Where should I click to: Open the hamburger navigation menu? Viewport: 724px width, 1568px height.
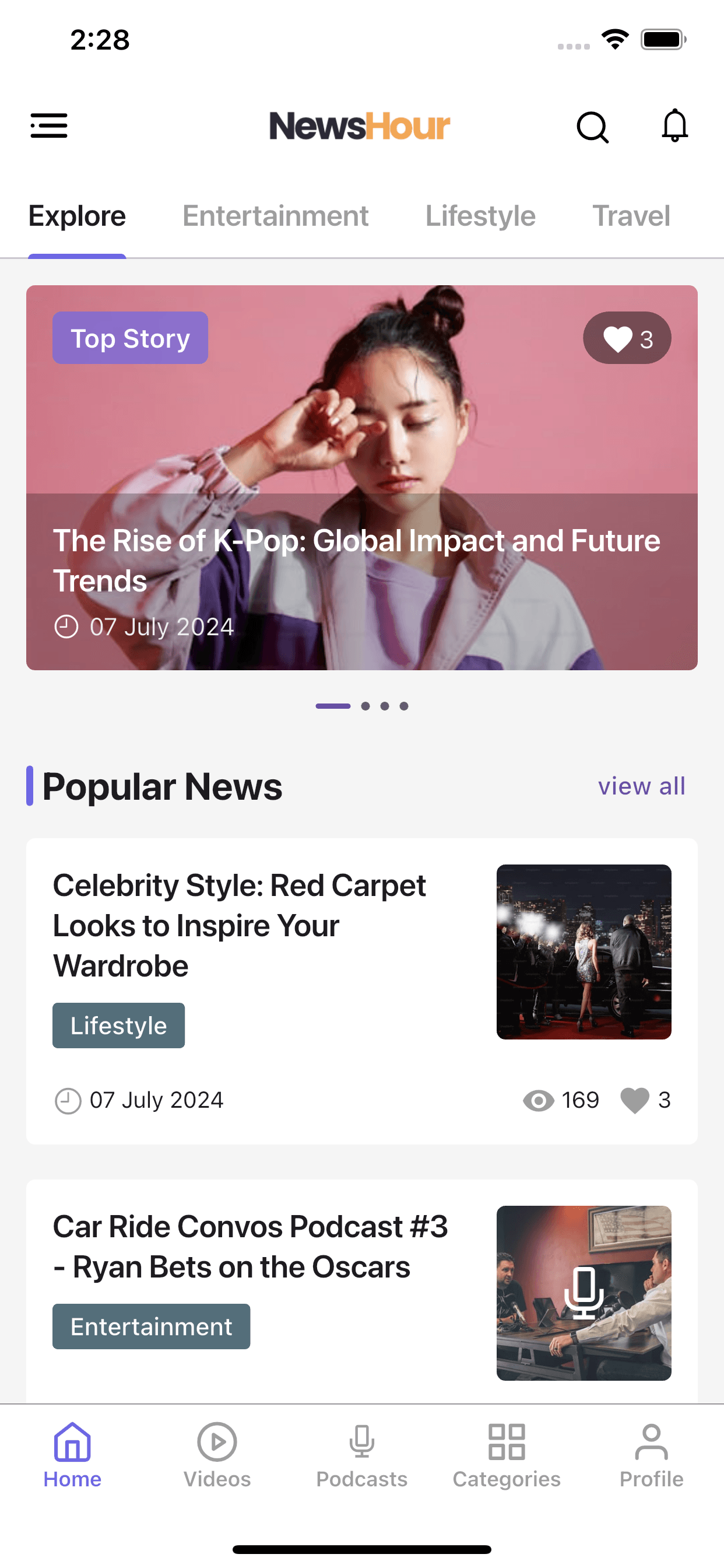pyautogui.click(x=48, y=126)
